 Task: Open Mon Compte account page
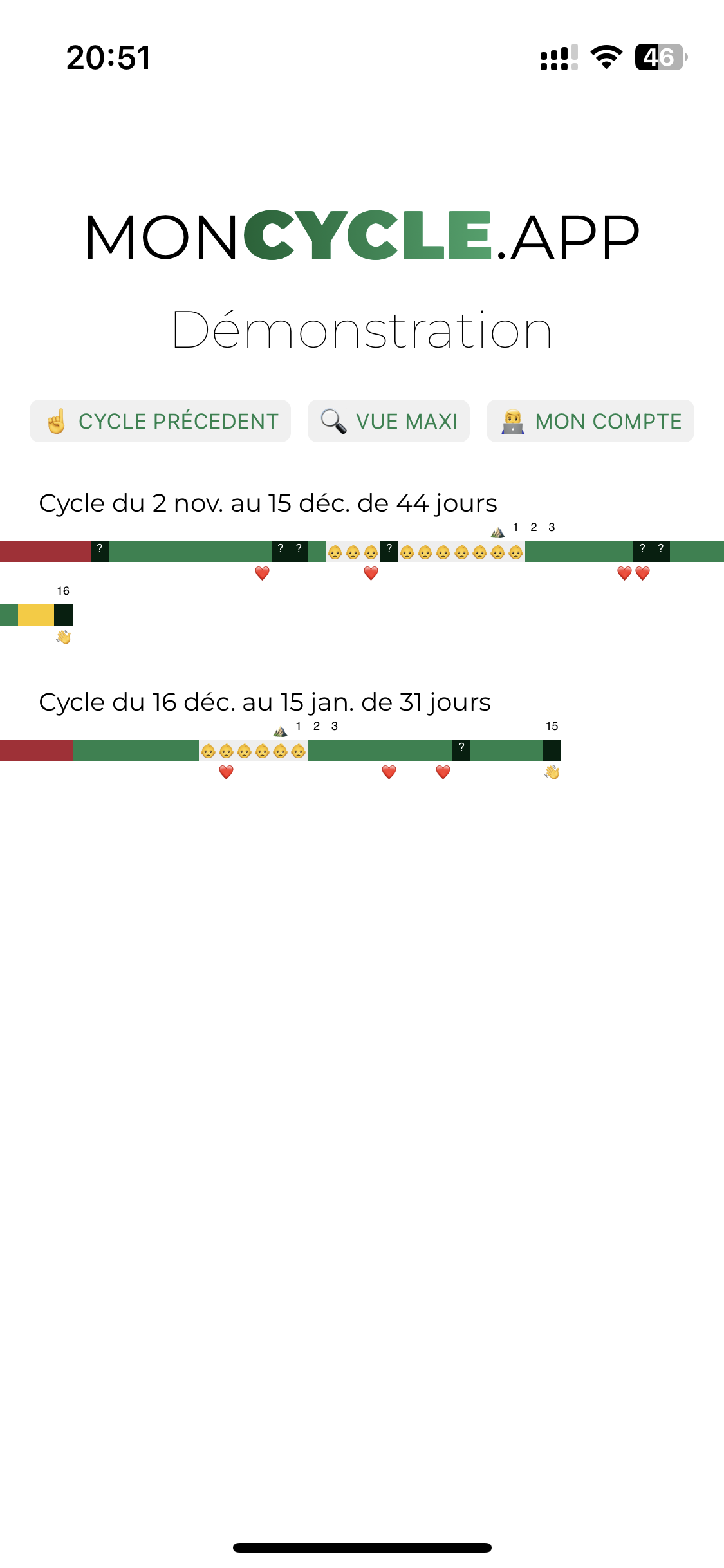590,422
